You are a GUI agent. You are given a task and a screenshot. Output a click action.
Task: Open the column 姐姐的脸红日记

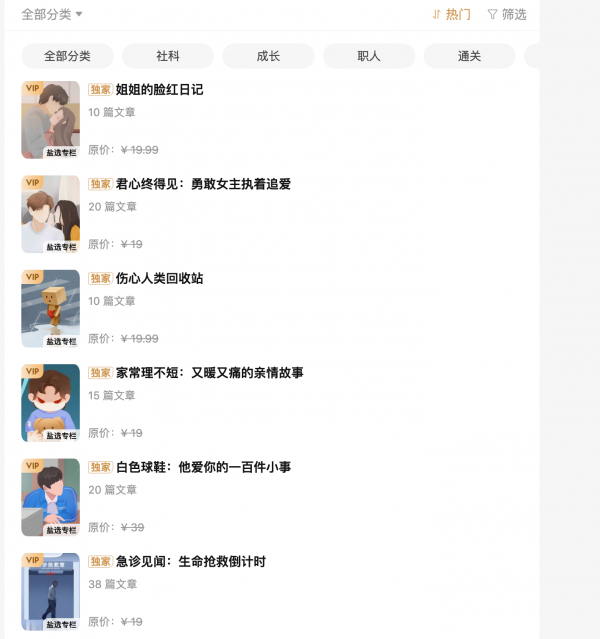(x=160, y=90)
